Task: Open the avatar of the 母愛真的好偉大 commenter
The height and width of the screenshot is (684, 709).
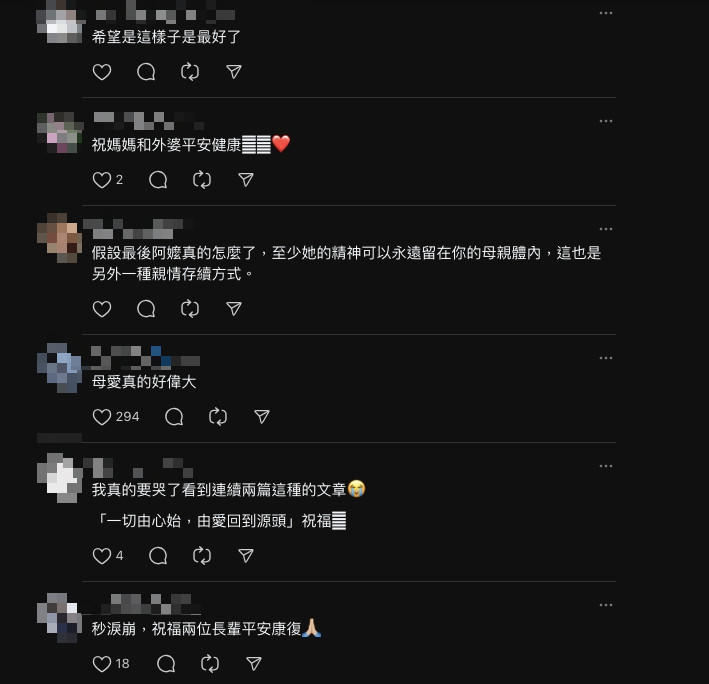Action: pos(59,368)
